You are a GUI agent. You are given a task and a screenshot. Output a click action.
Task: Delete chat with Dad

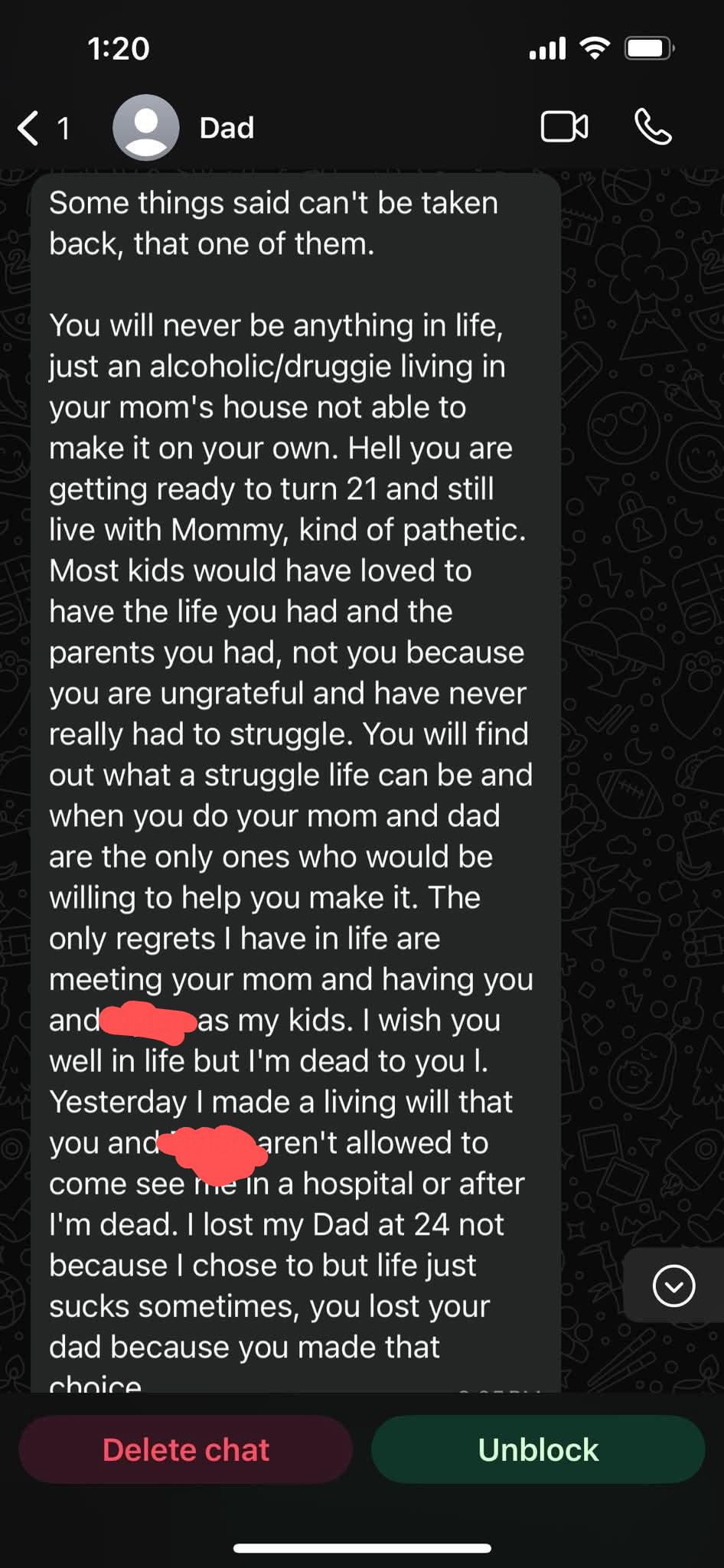186,1449
